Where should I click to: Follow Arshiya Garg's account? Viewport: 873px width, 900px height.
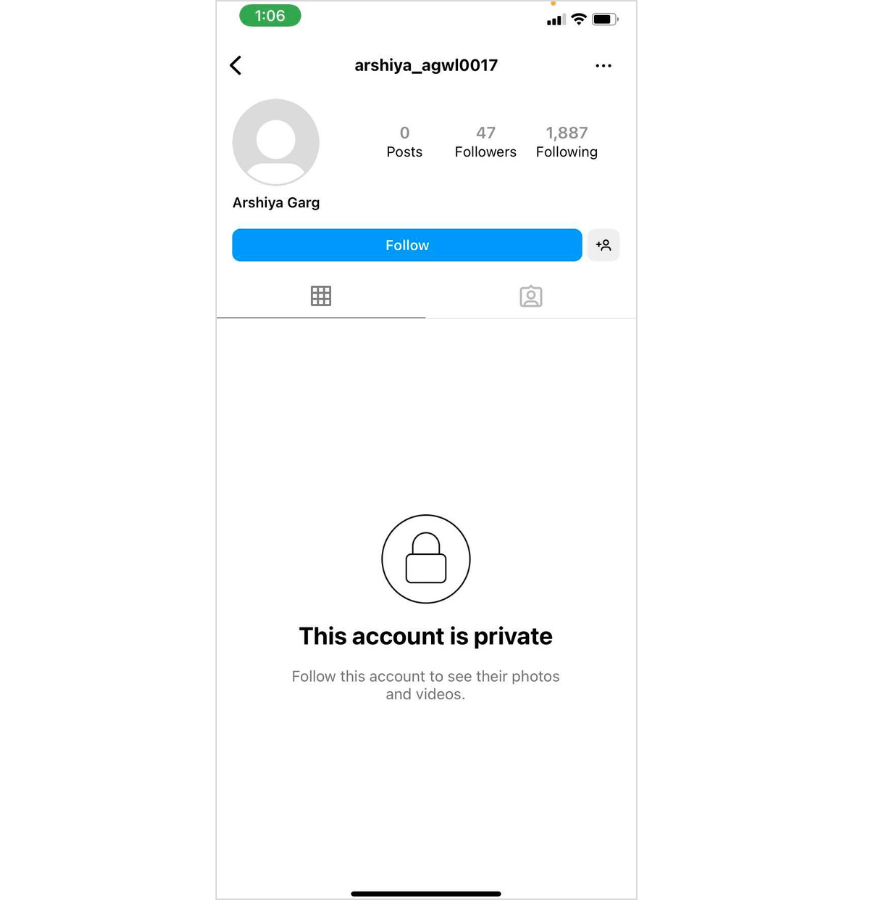pos(406,245)
